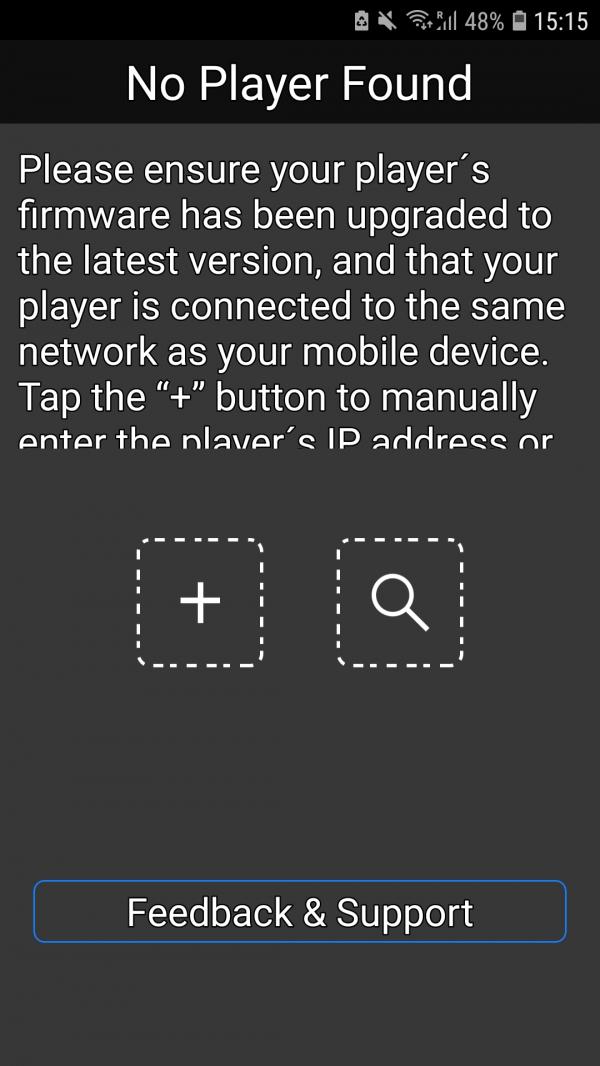
Task: Open Feedback & Support
Action: pyautogui.click(x=300, y=912)
